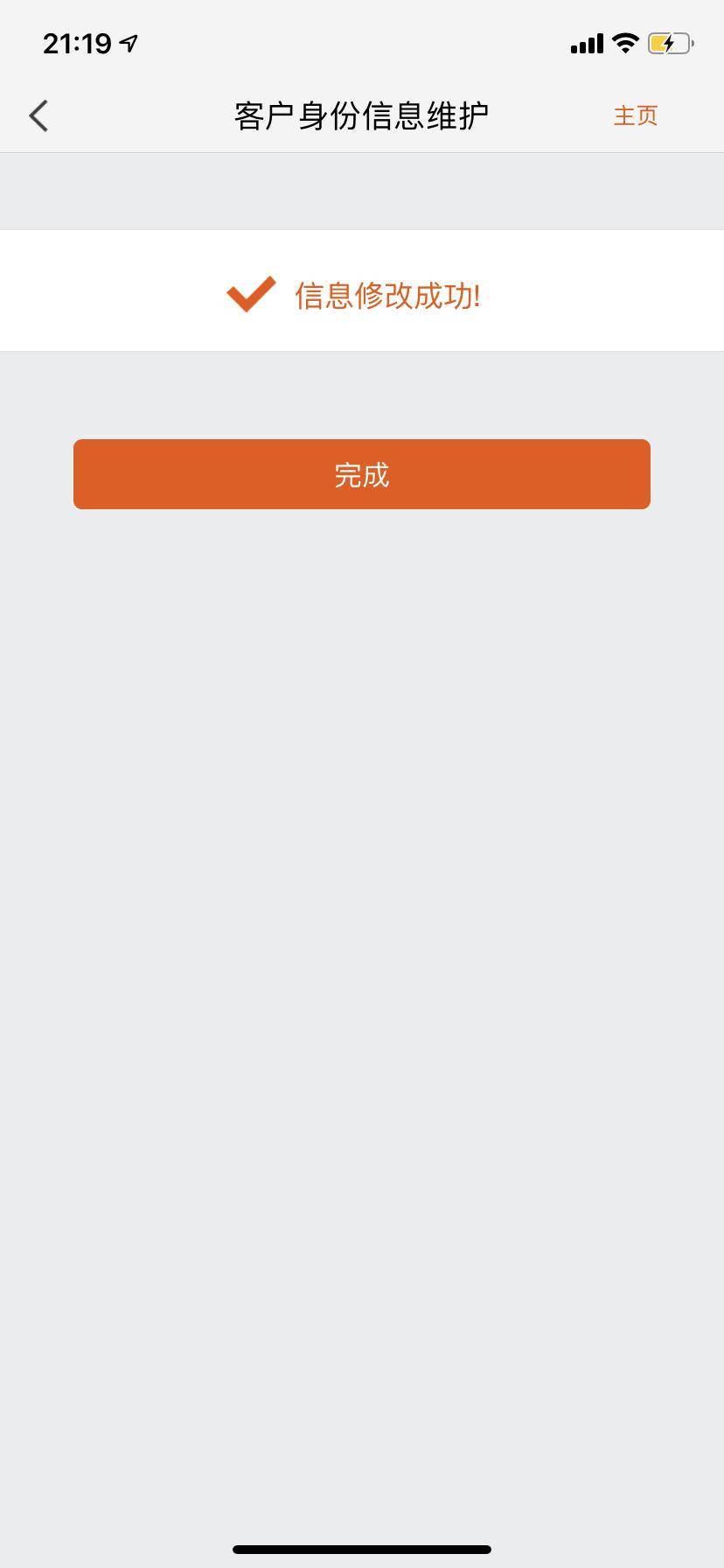The image size is (724, 1568).
Task: Go back using the header arrow
Action: [x=38, y=115]
